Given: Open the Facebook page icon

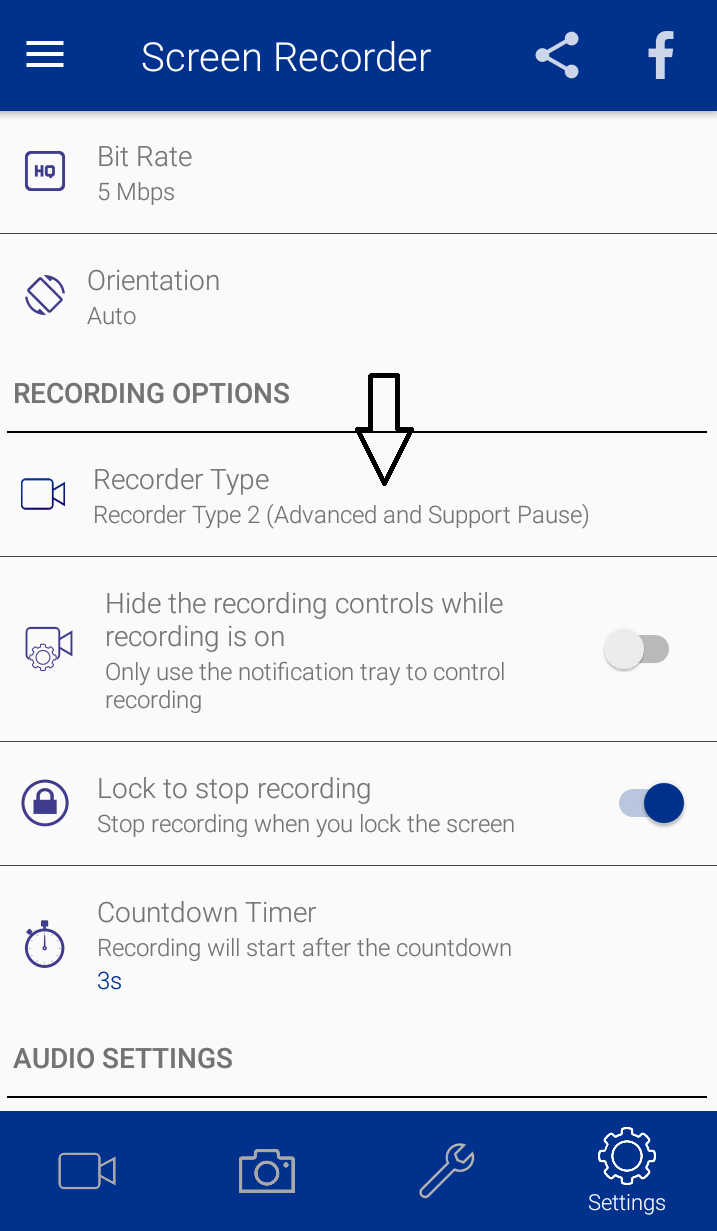Looking at the screenshot, I should [660, 56].
